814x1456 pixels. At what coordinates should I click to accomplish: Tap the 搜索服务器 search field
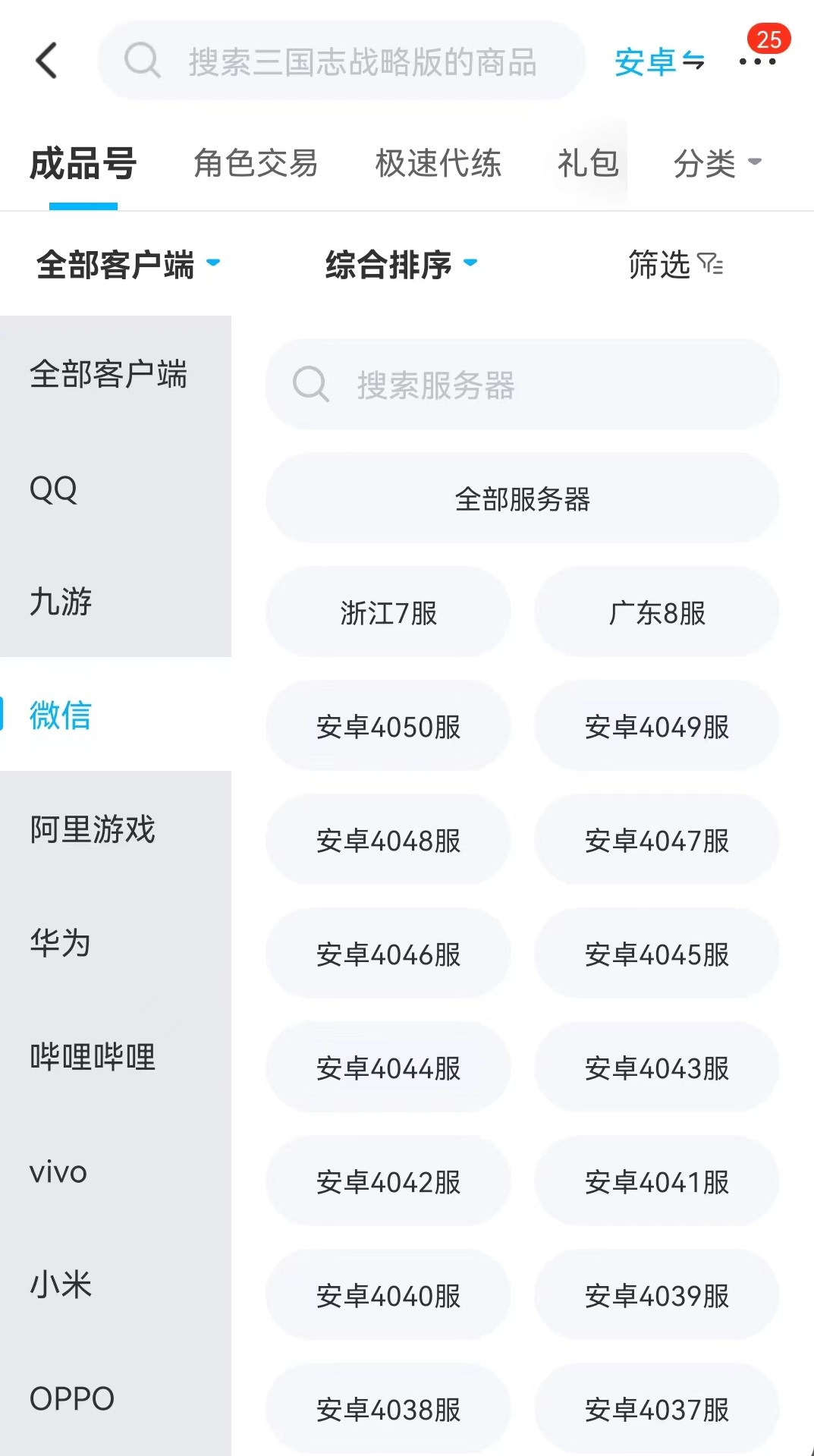click(522, 385)
